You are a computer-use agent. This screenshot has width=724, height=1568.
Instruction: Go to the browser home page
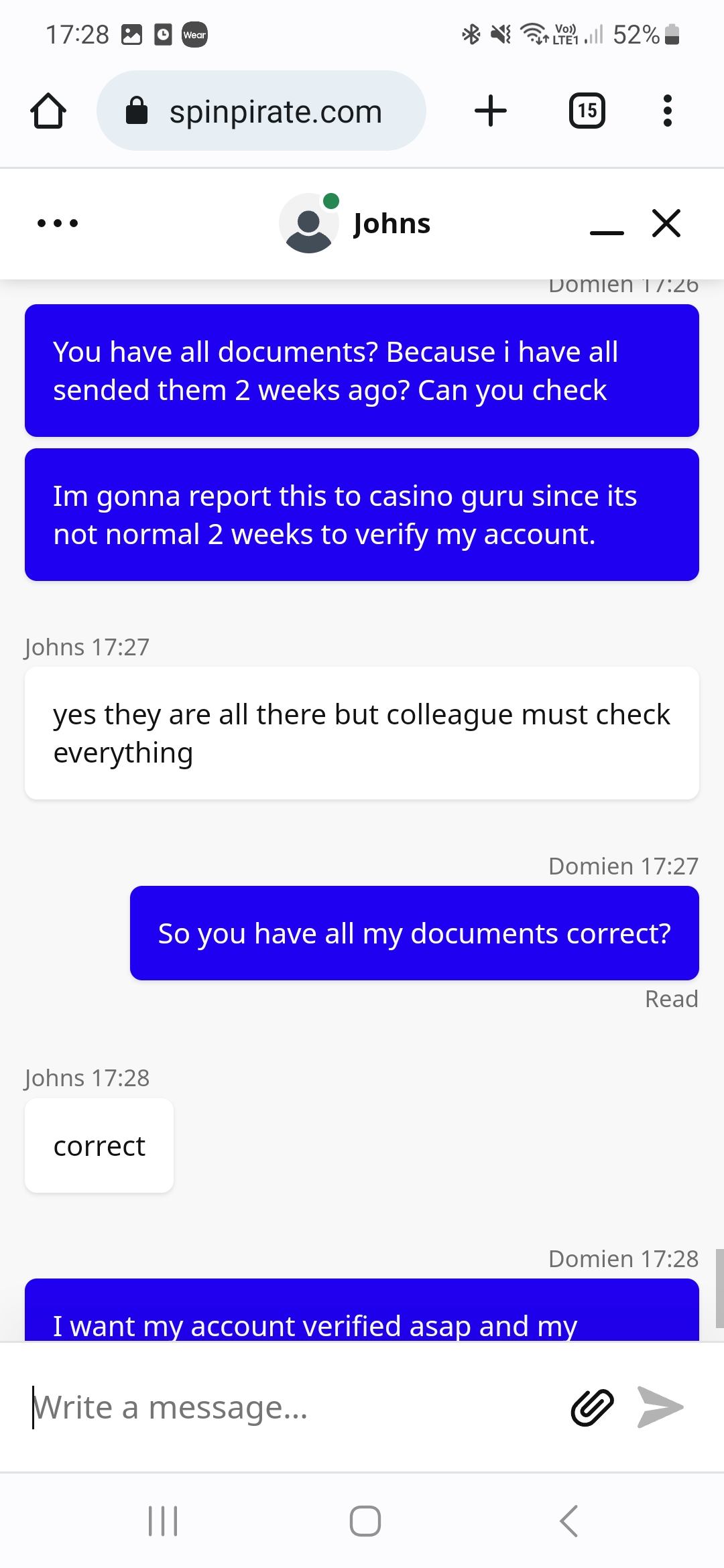pyautogui.click(x=48, y=111)
